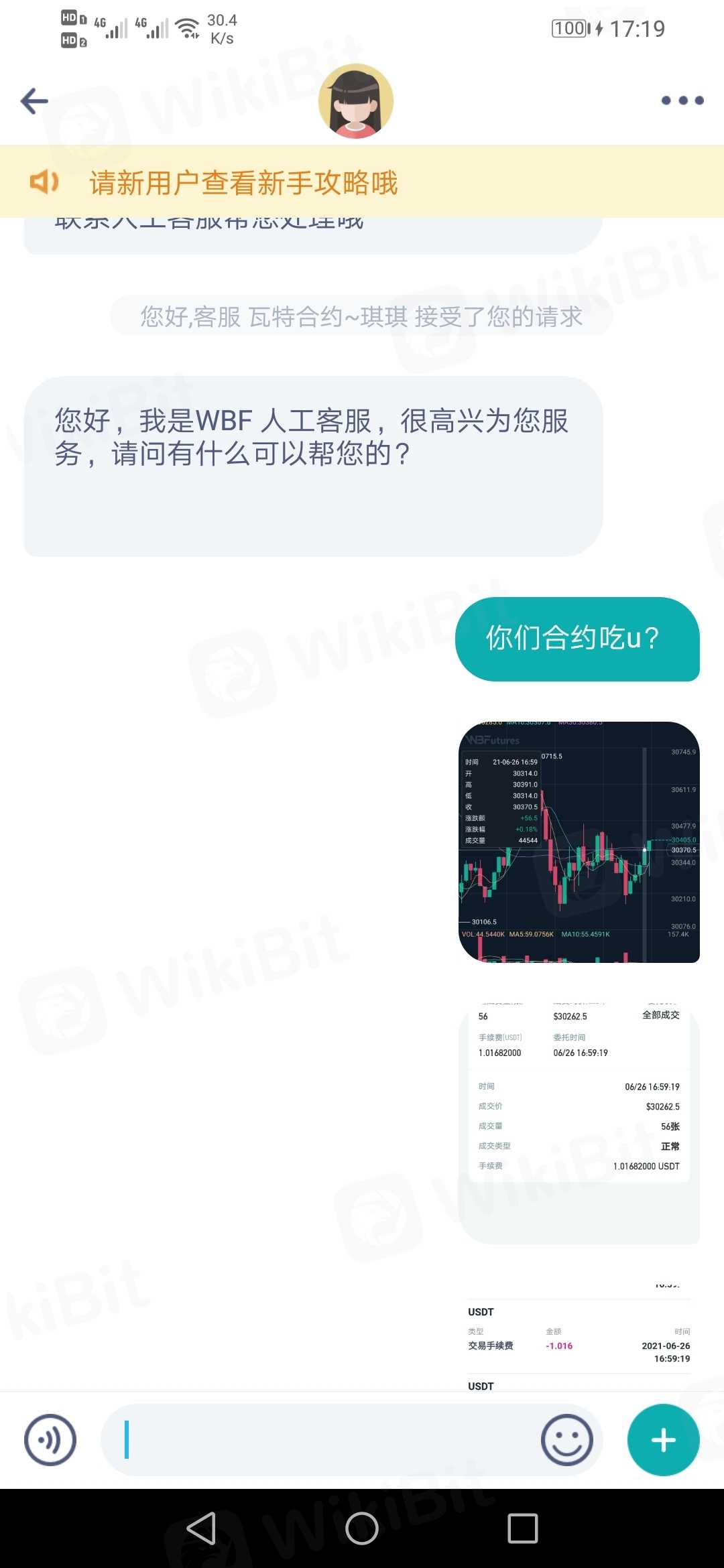Open the sent USDT trading fee screenshot
724x1568 pixels.
579,1337
